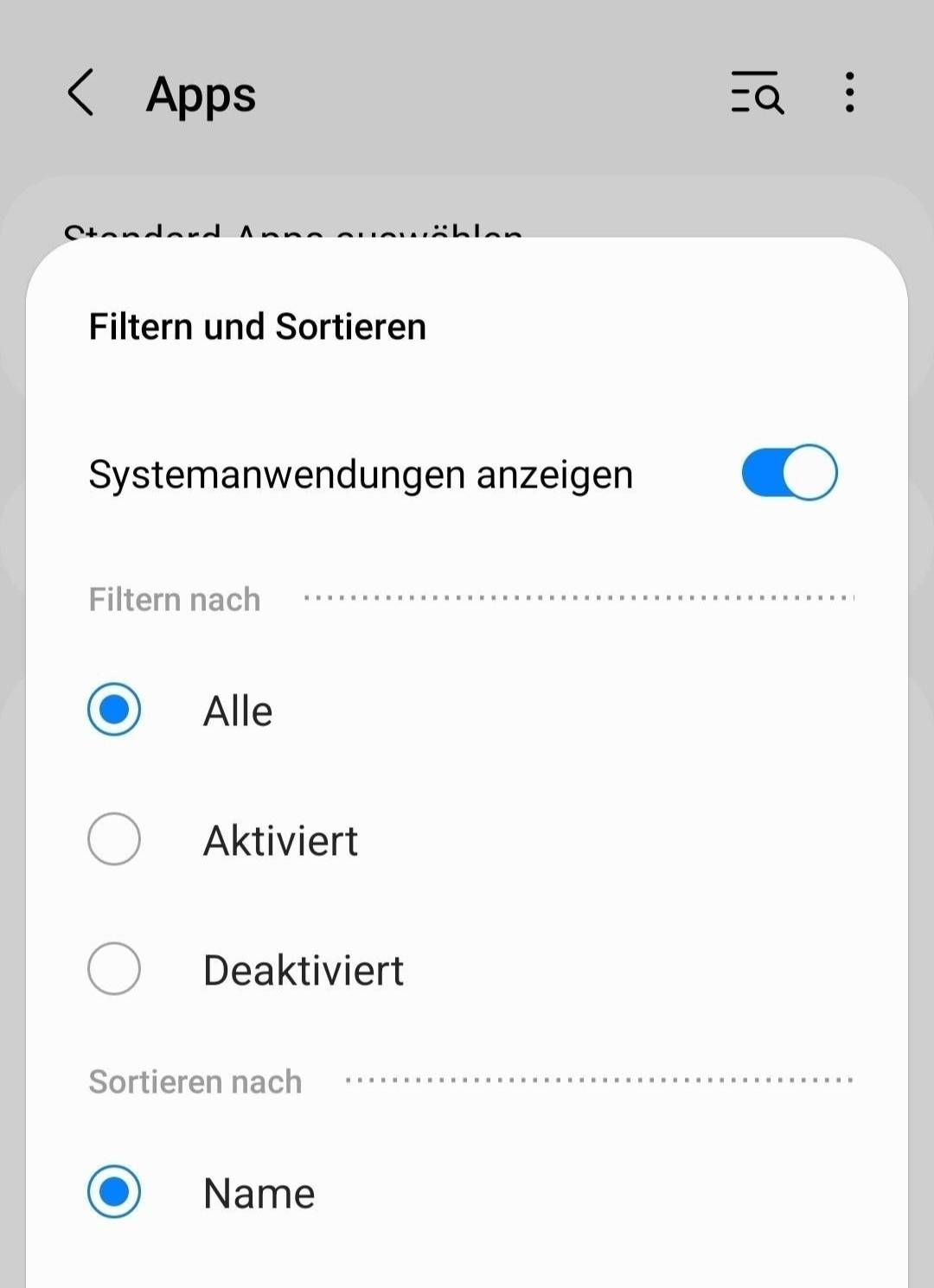Open the three-dot overflow menu

[849, 93]
